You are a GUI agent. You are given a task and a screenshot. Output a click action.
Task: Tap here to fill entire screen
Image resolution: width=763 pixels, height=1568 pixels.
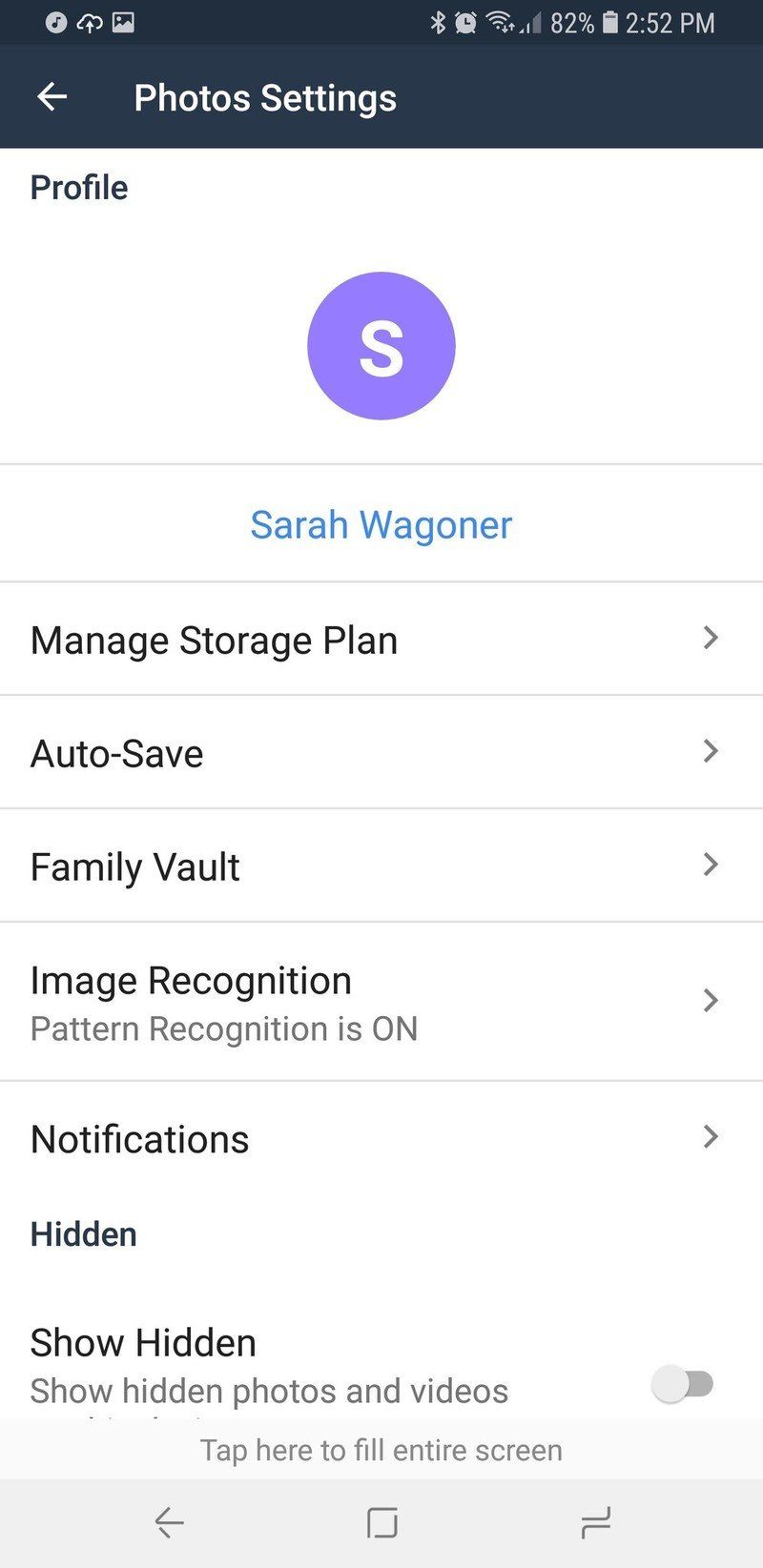(381, 1450)
